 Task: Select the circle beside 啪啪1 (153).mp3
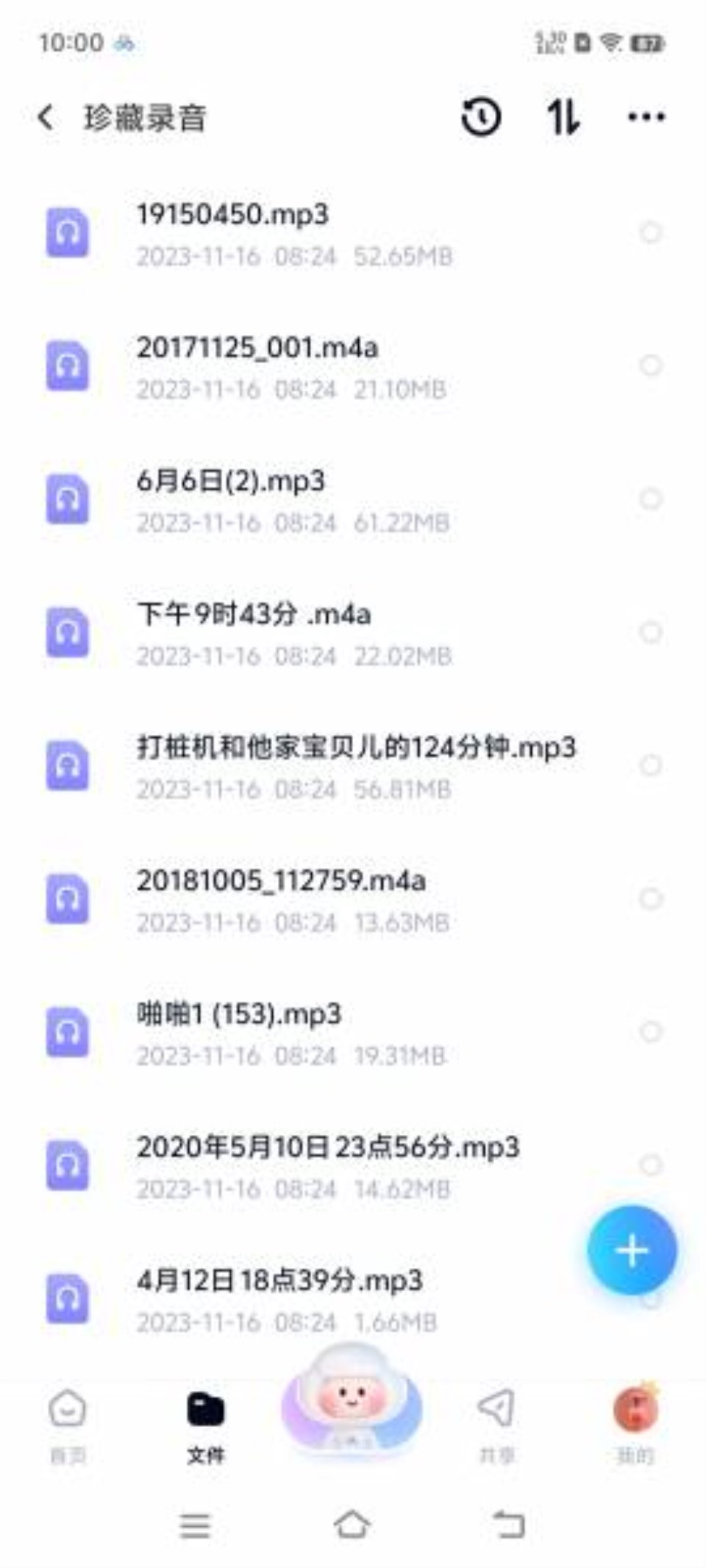pyautogui.click(x=650, y=1031)
